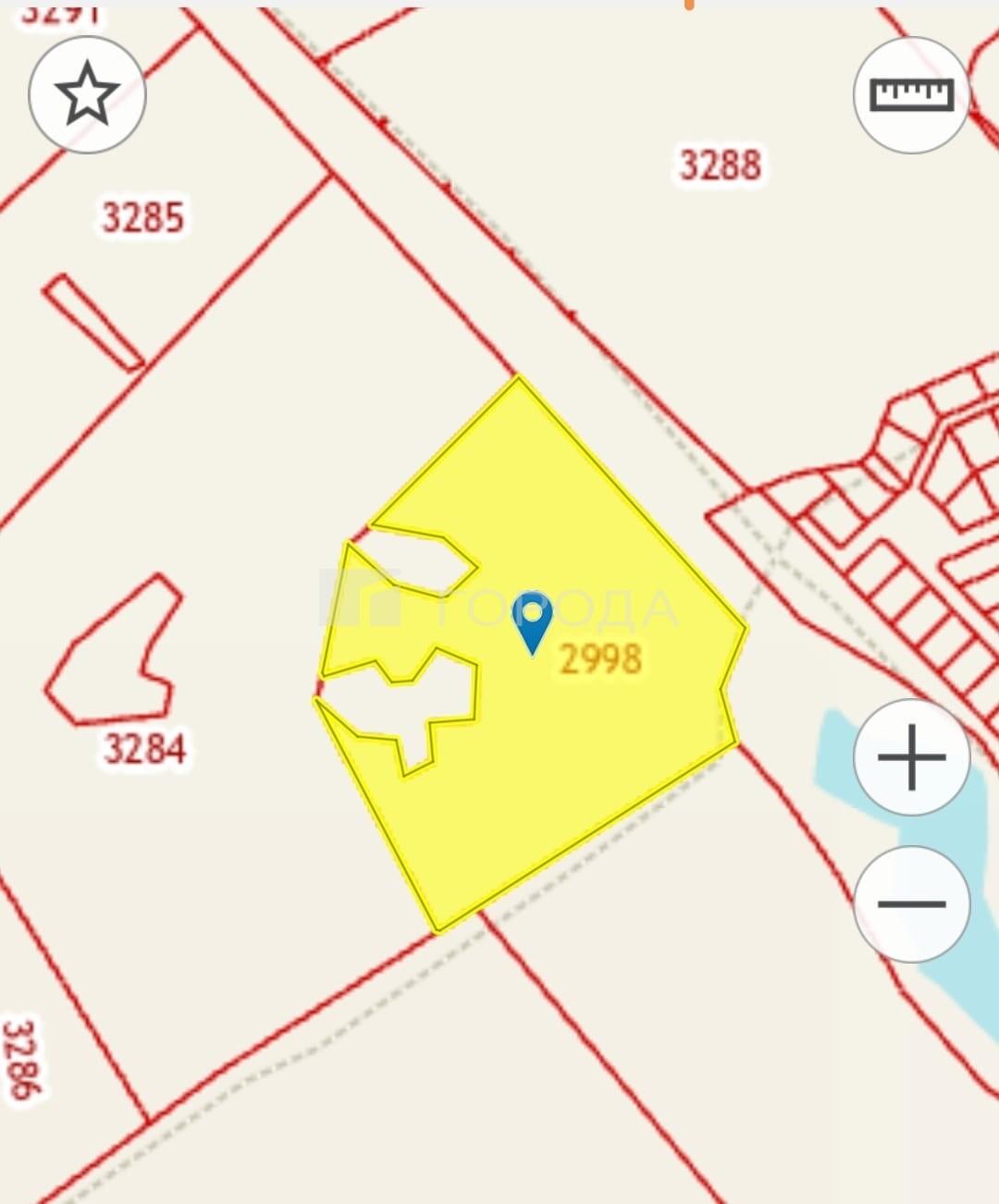Zoom in on the map

click(911, 756)
